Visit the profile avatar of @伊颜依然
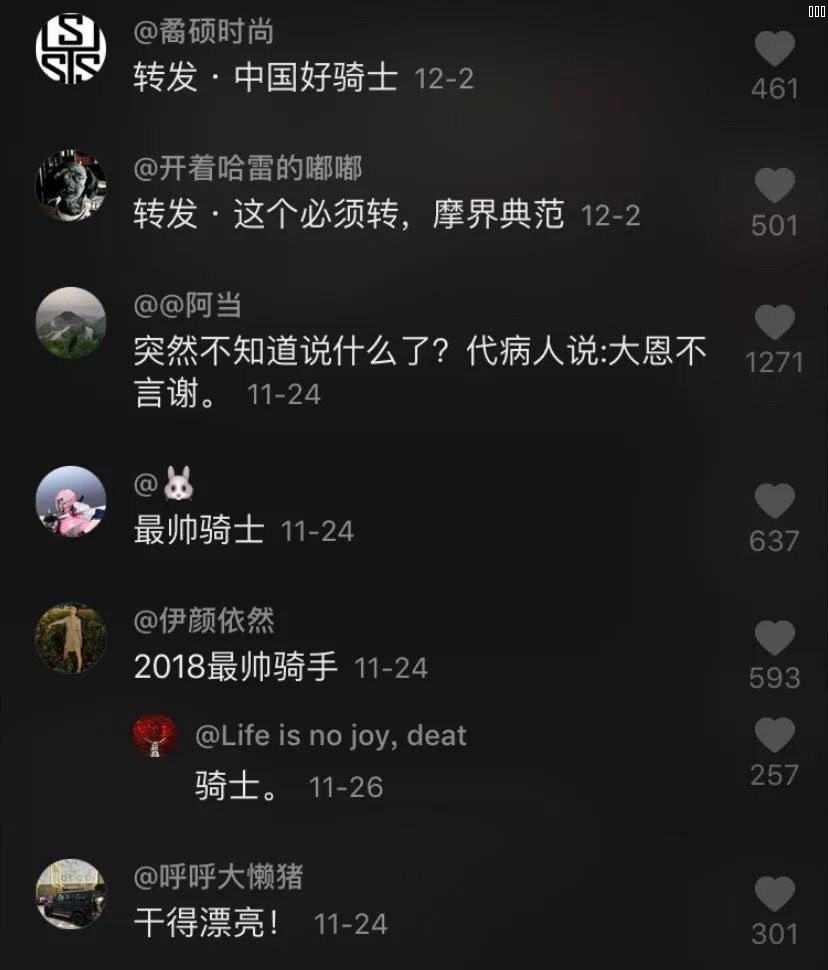Viewport: 828px width, 970px height. pos(71,638)
